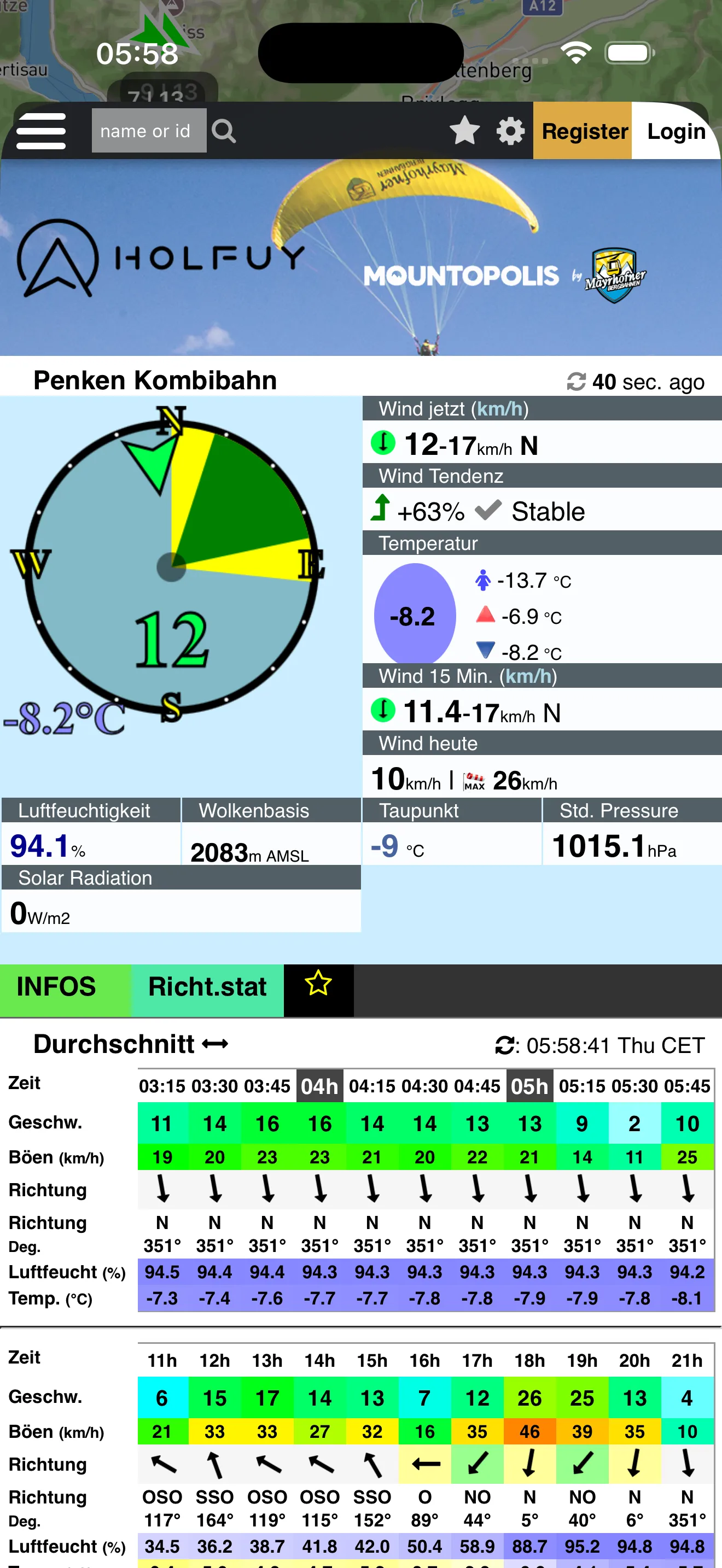Tap the name or id search field
722x1568 pixels.
tap(149, 131)
